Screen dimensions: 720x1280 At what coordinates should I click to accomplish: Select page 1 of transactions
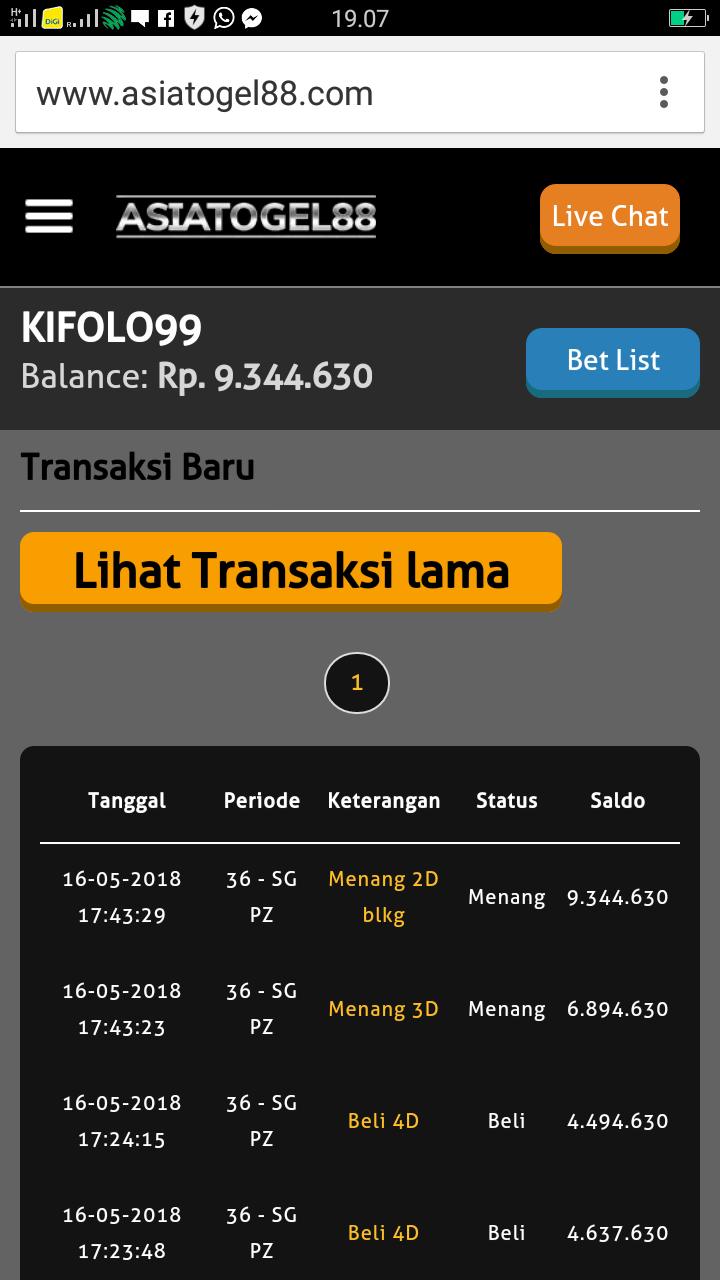coord(357,684)
